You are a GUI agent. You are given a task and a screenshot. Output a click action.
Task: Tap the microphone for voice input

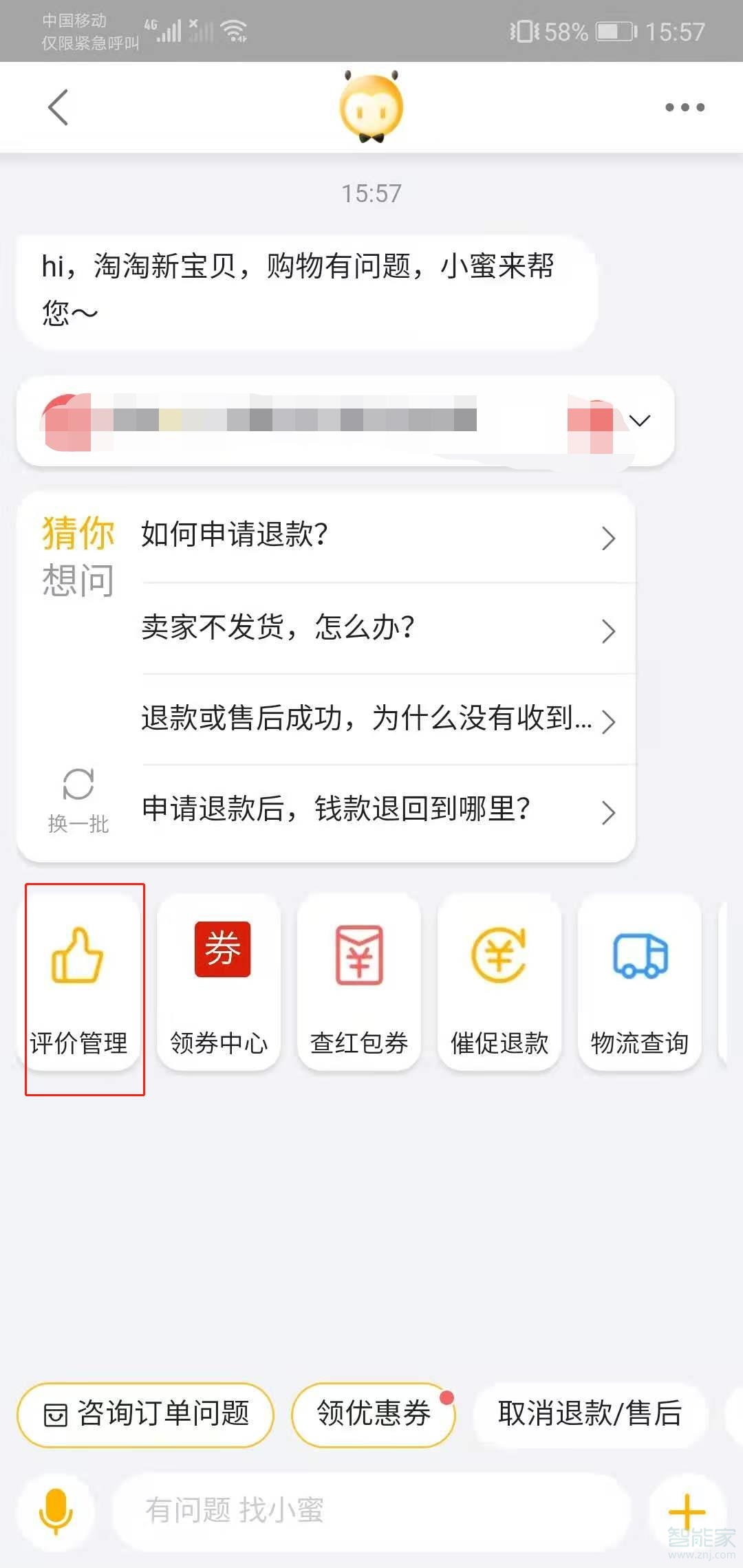(55, 1510)
